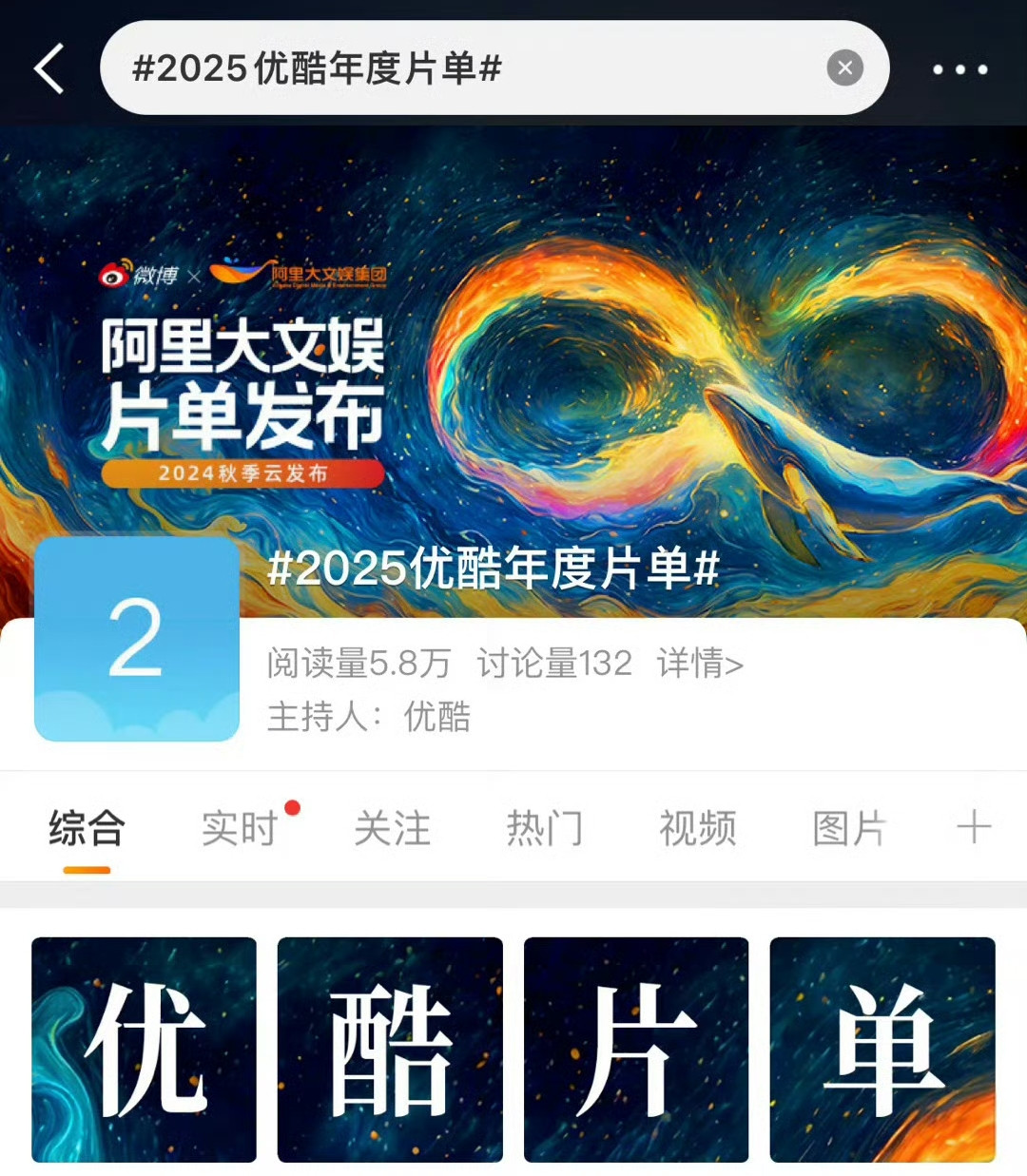View the 热门 tab

[544, 828]
